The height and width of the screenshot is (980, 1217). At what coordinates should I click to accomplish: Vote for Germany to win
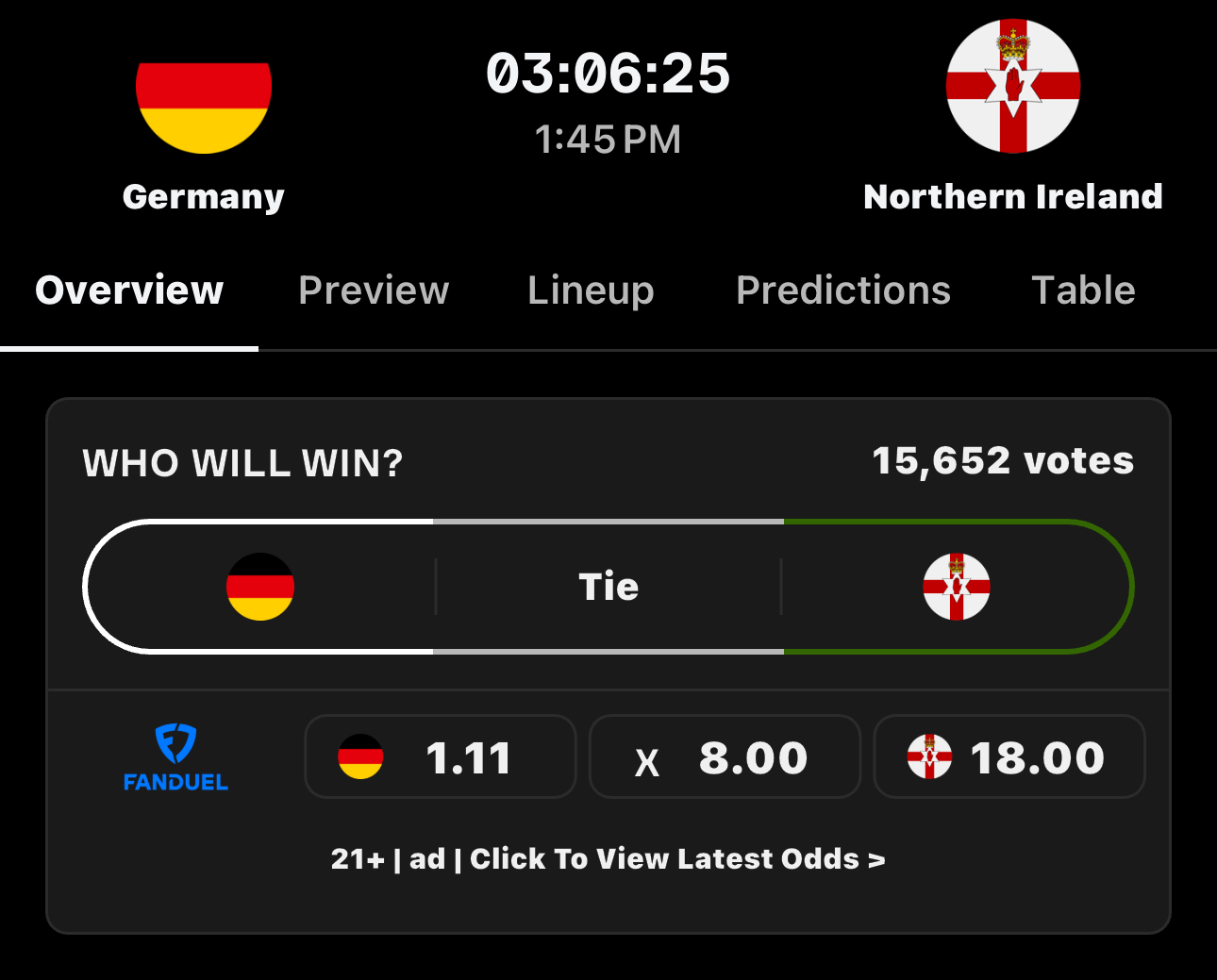pos(260,587)
